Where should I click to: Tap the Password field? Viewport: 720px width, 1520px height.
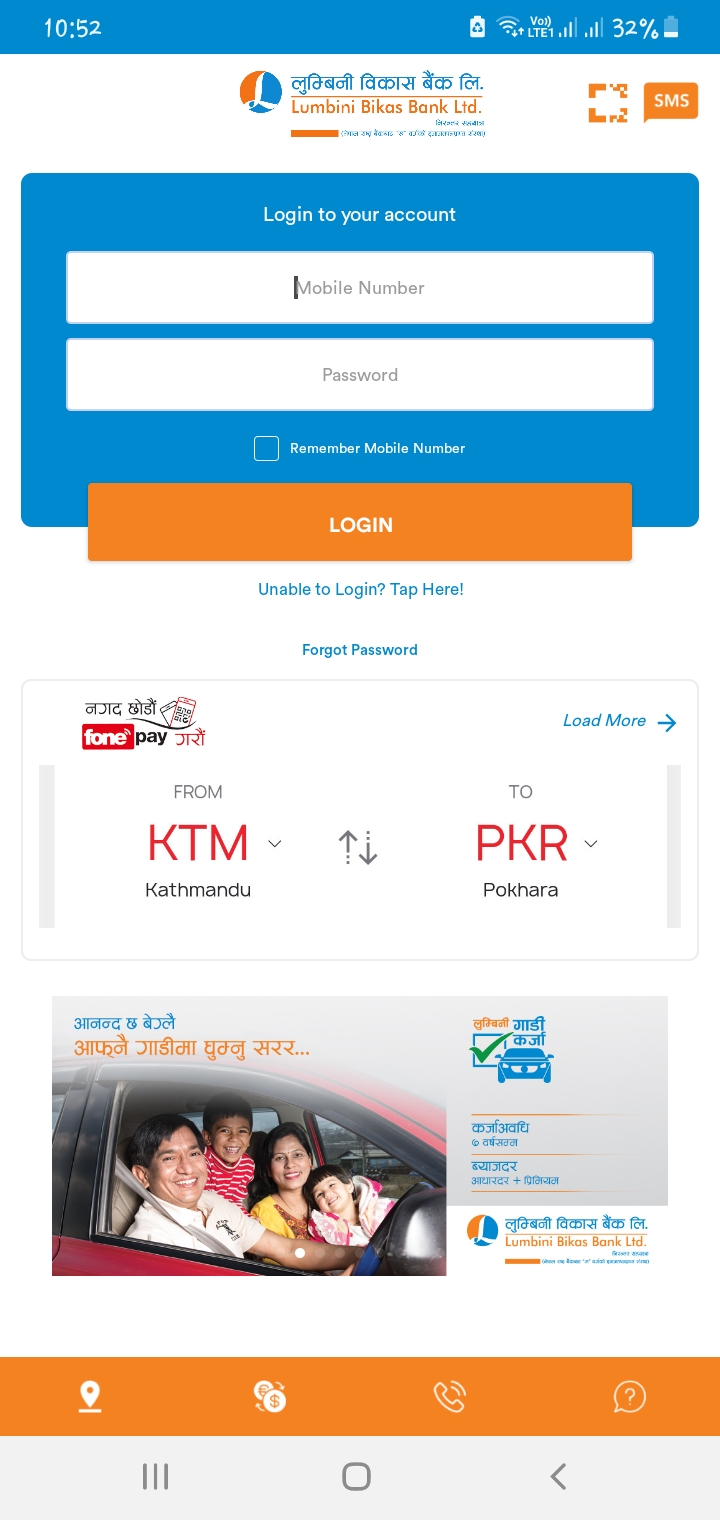[x=360, y=375]
